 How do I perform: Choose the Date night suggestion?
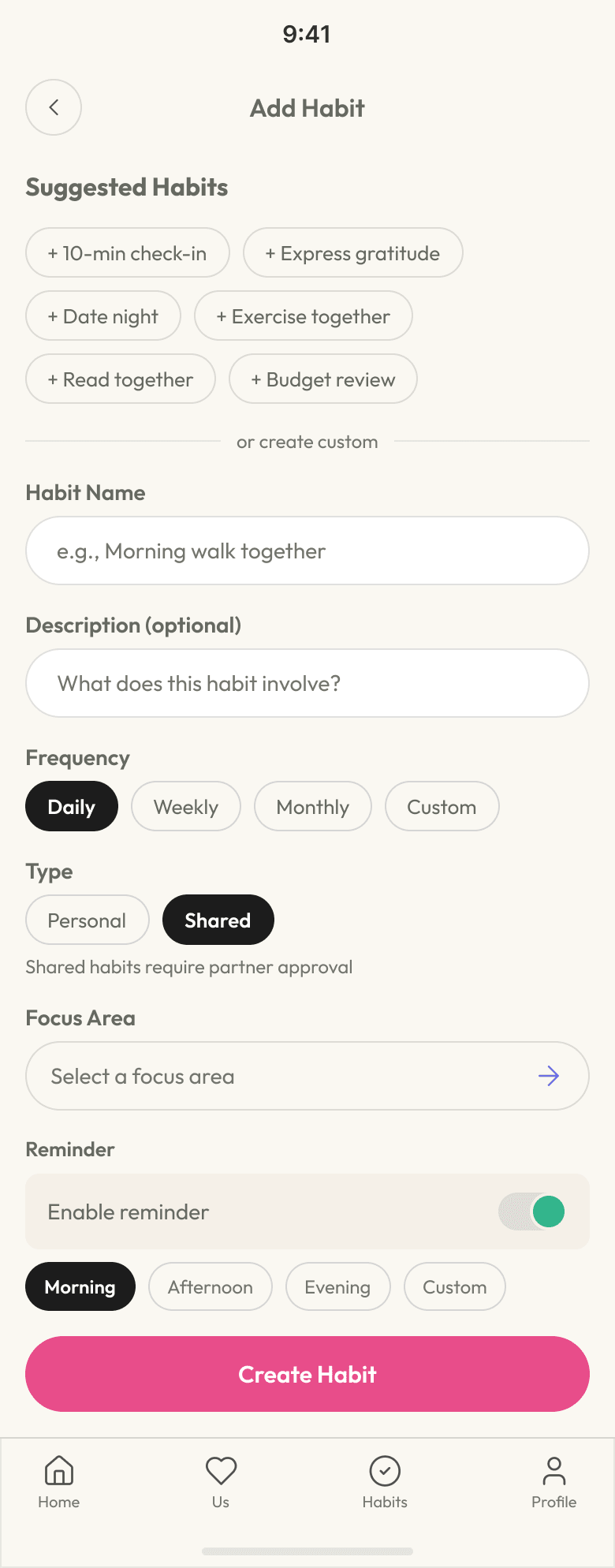103,316
